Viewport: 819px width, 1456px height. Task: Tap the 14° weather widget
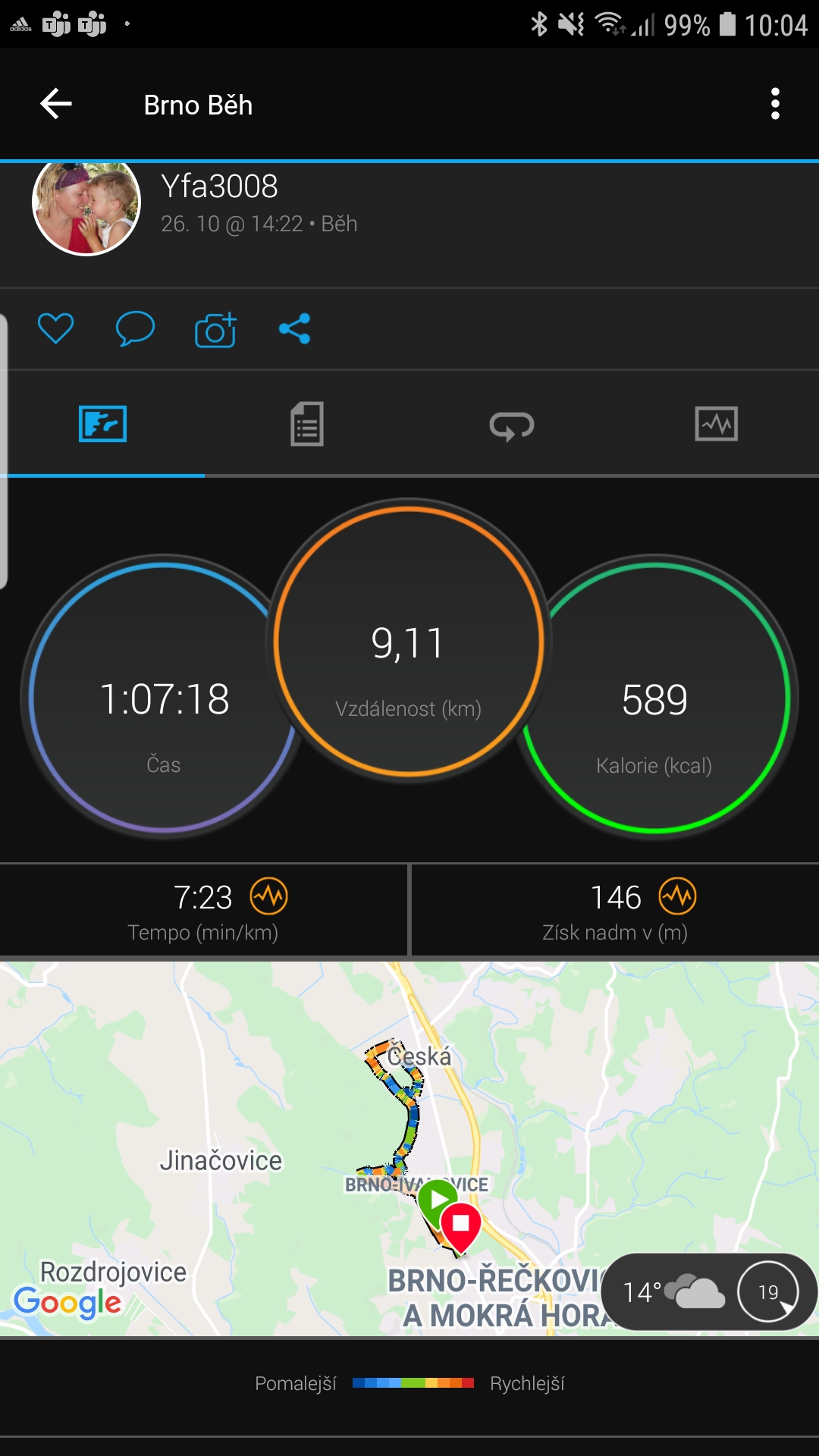[x=709, y=1291]
